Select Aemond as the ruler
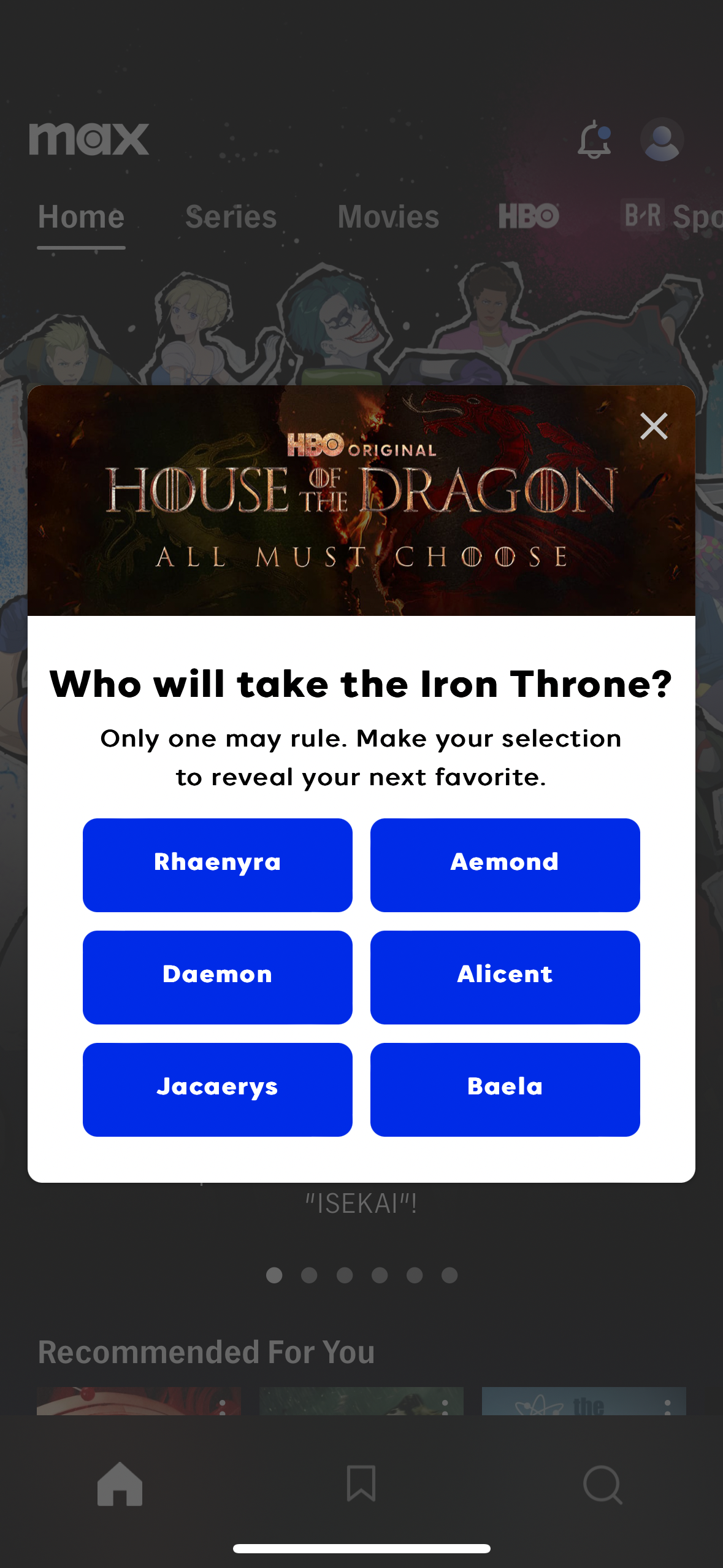 coord(505,864)
